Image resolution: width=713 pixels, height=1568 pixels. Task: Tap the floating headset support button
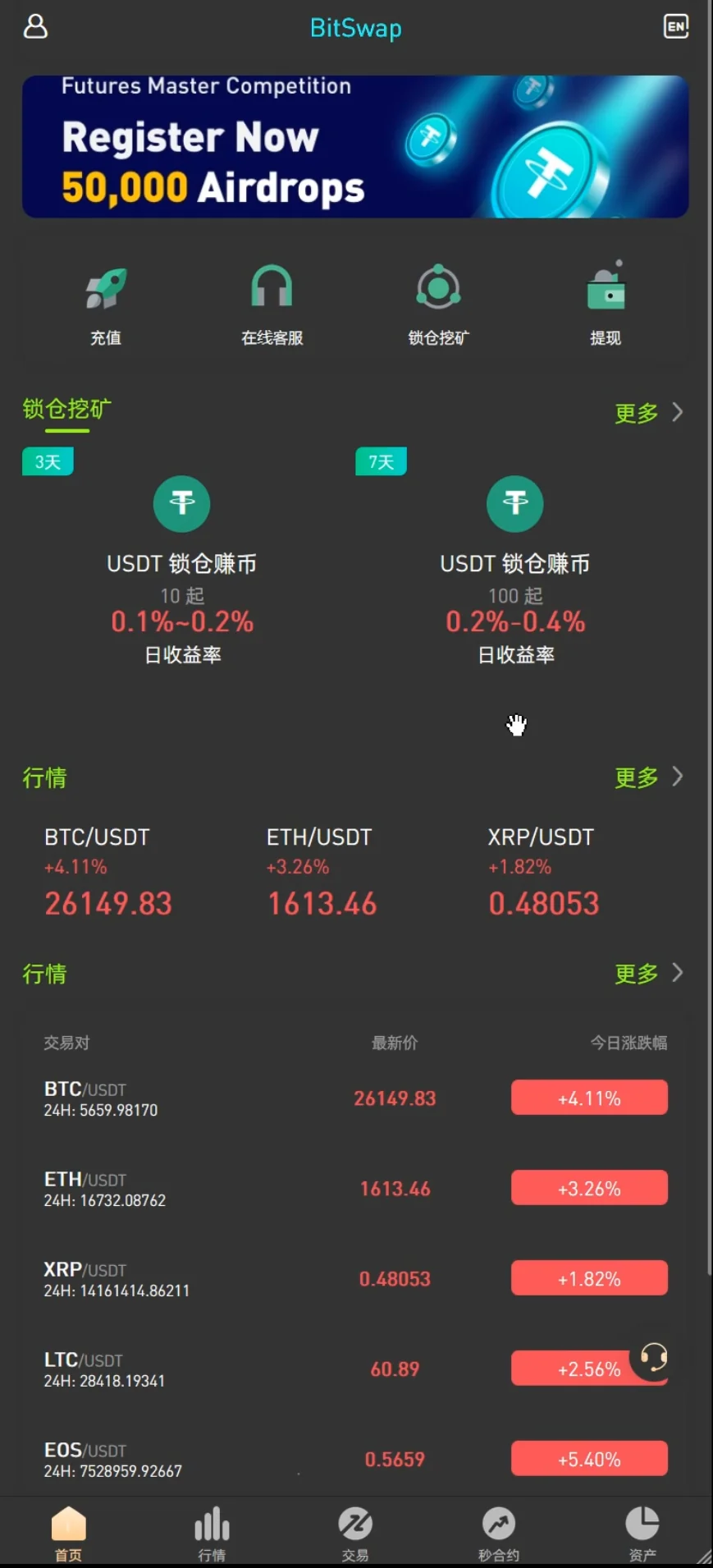click(x=653, y=1358)
